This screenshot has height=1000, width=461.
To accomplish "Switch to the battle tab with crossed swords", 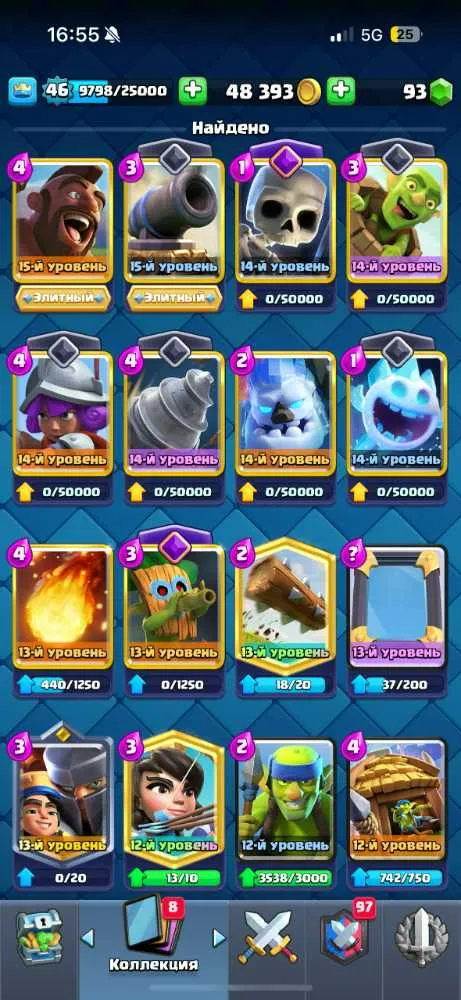I will click(x=268, y=937).
